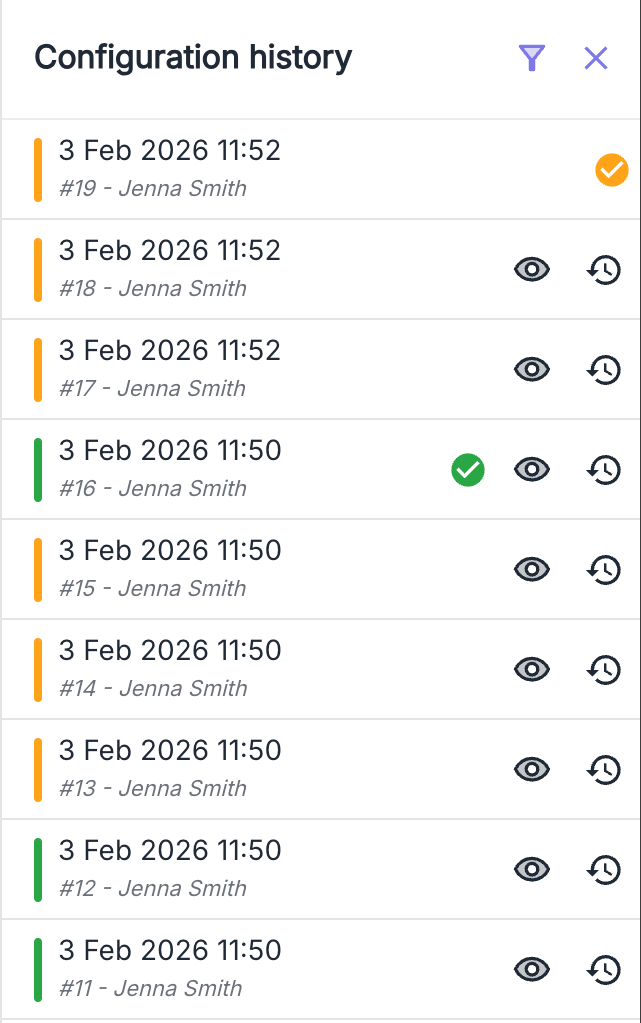Restore configuration version #18
641x1023 pixels.
[x=603, y=269]
